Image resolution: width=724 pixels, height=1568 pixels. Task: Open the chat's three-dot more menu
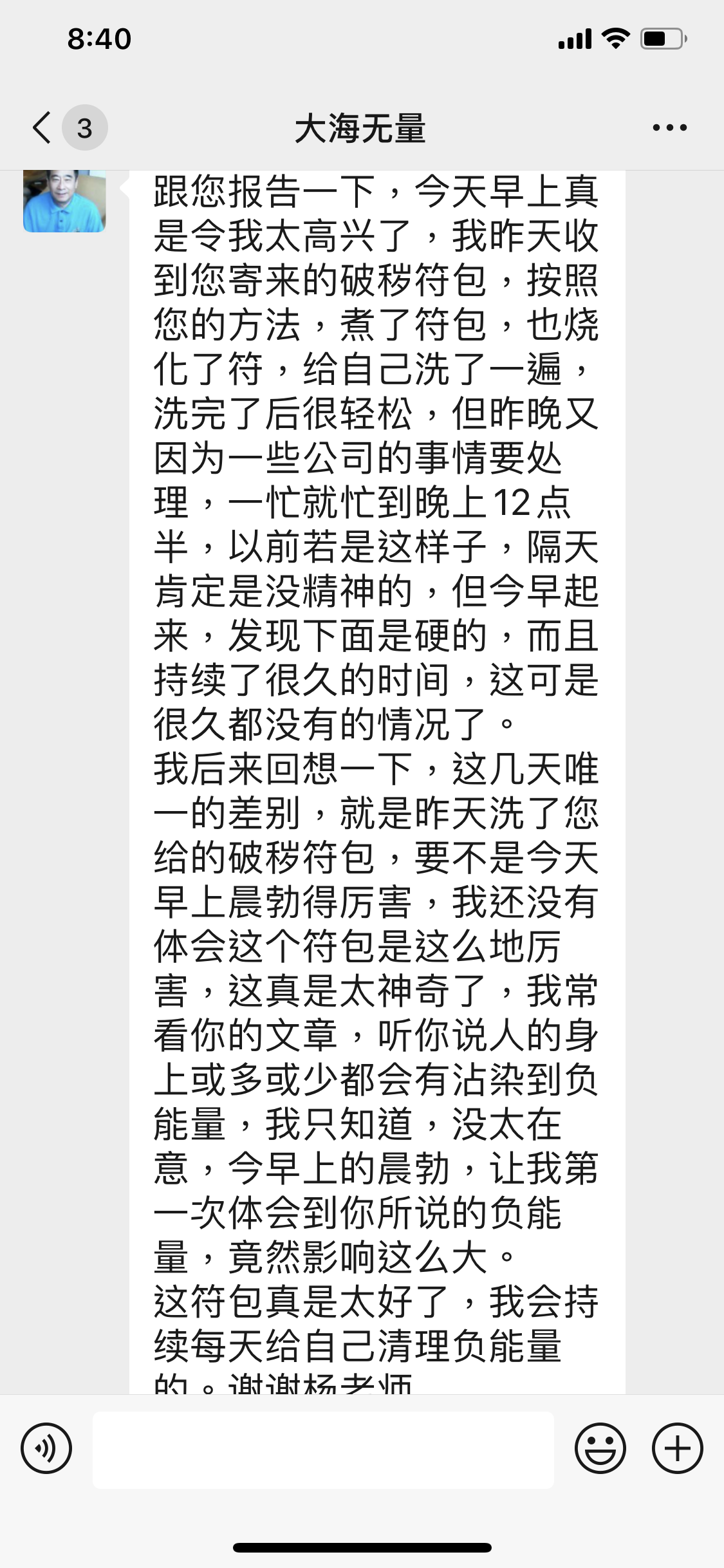(669, 127)
